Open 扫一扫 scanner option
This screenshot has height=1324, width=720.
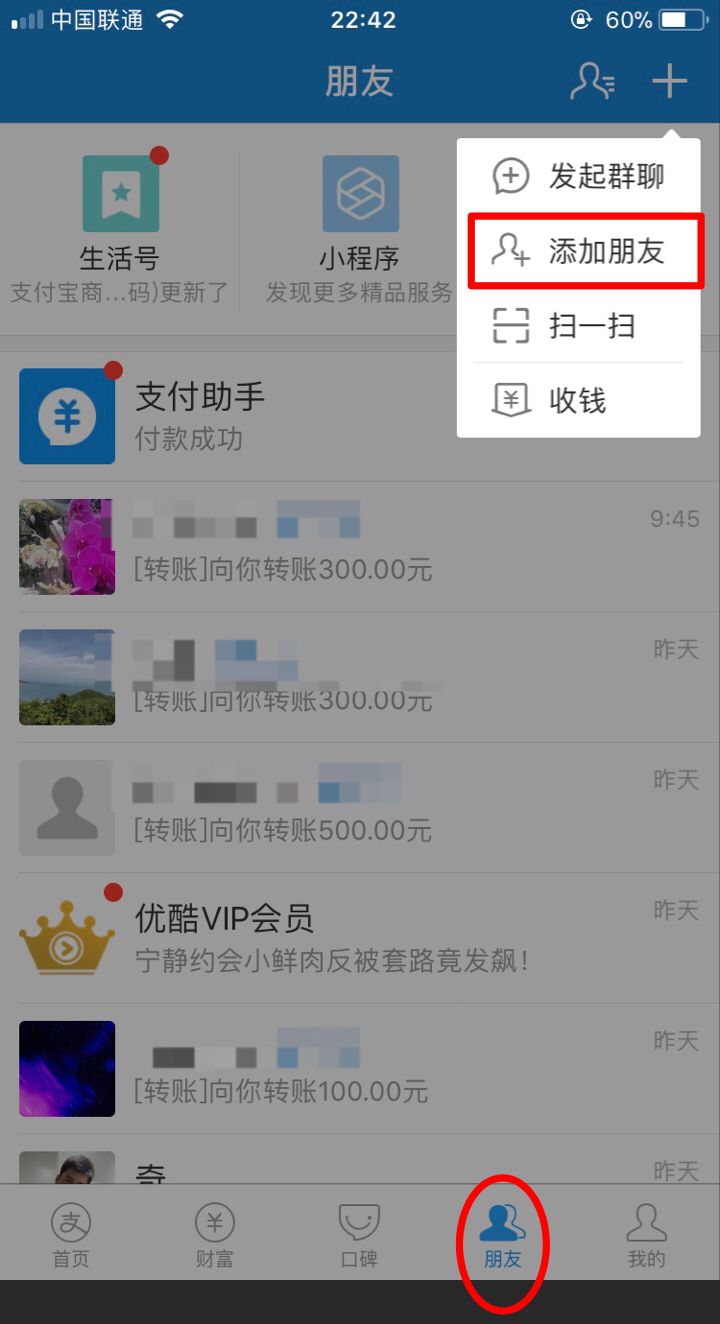click(x=580, y=326)
